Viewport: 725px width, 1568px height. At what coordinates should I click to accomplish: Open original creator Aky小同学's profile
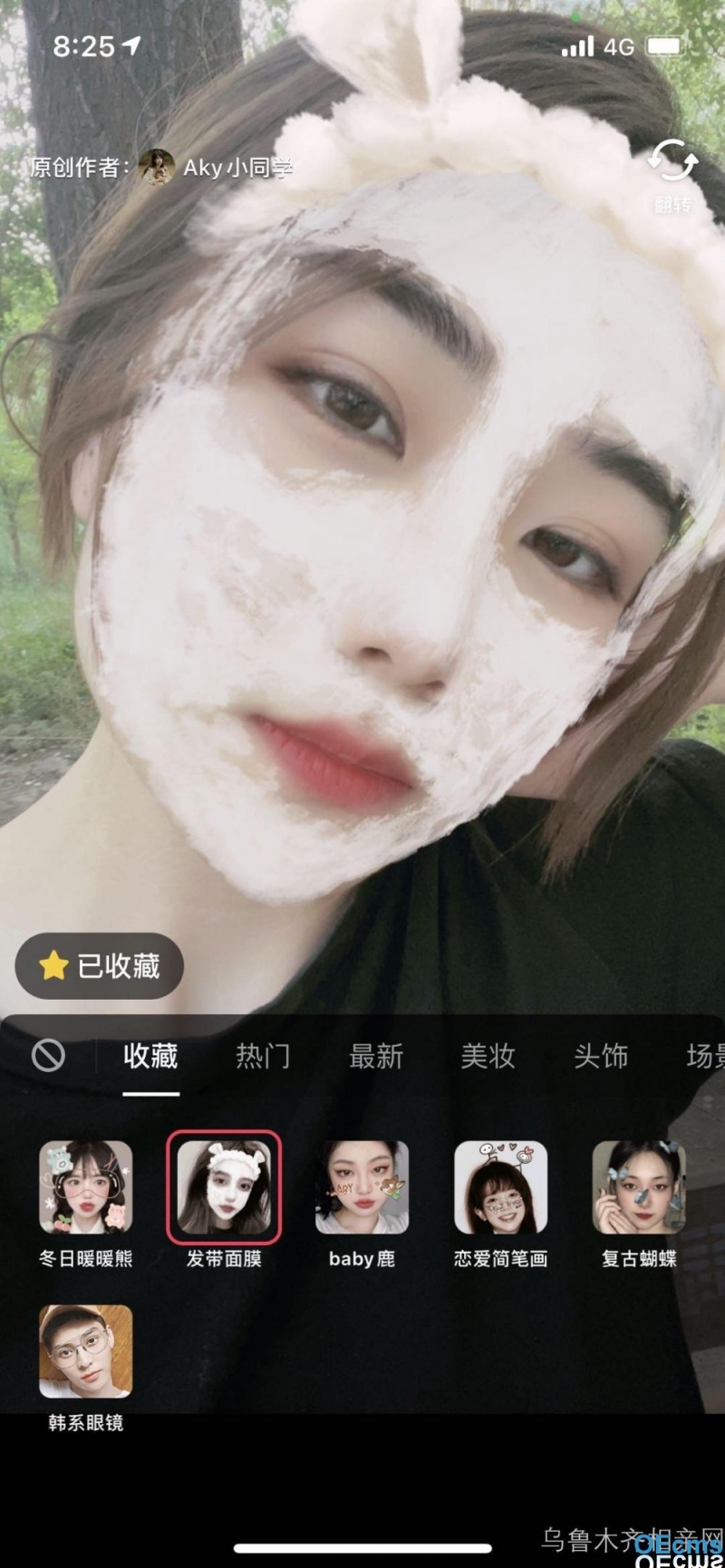pyautogui.click(x=217, y=168)
